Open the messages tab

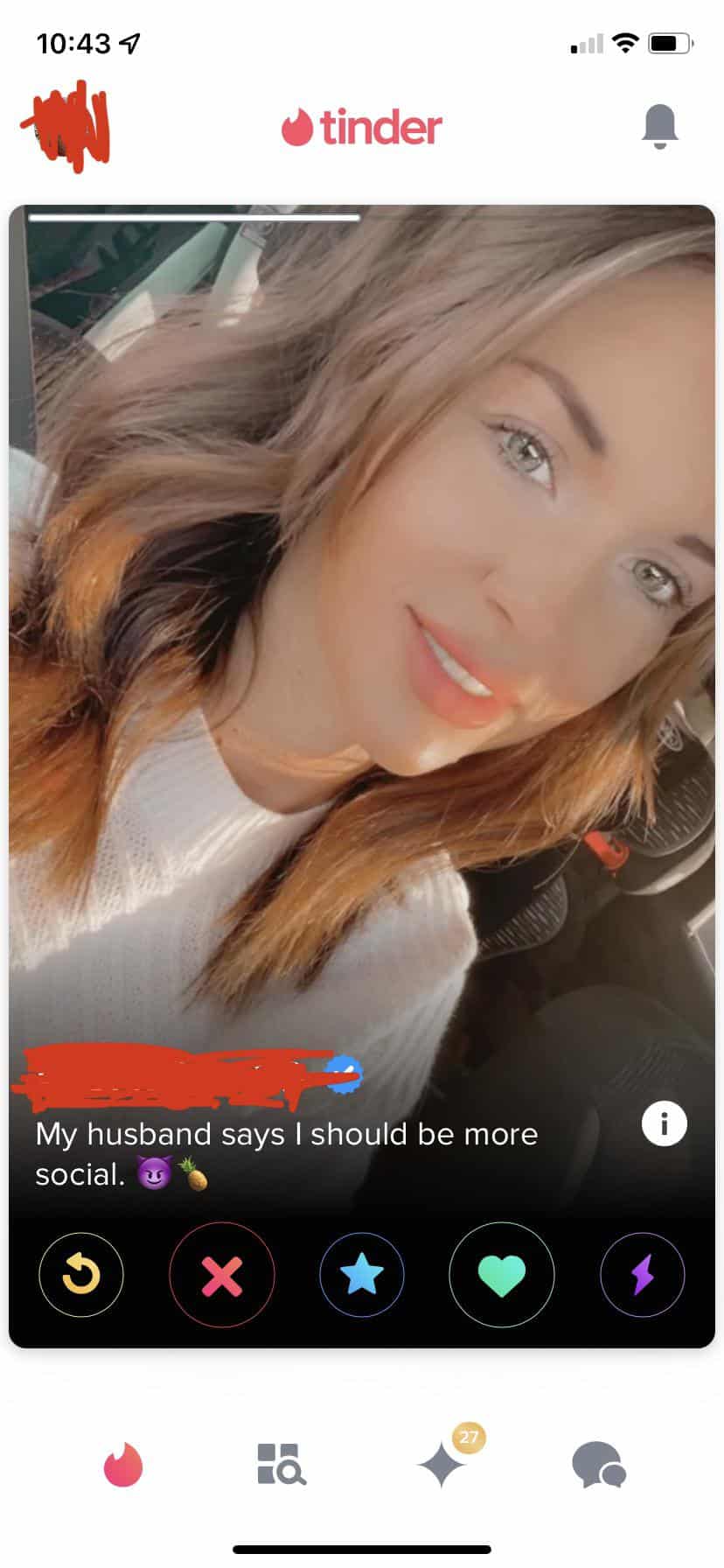click(599, 1464)
